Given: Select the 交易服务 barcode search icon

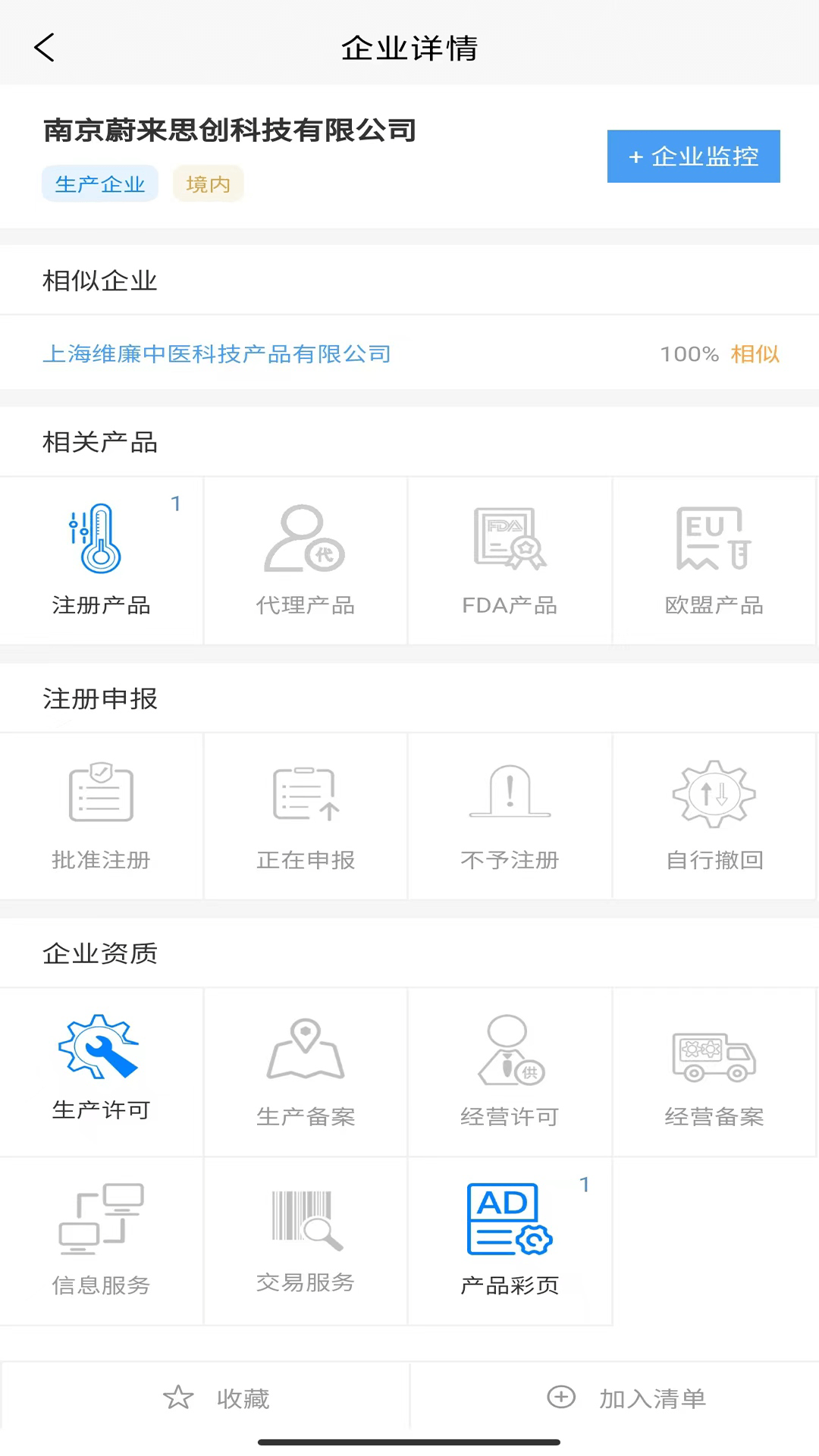Looking at the screenshot, I should coord(305,1219).
